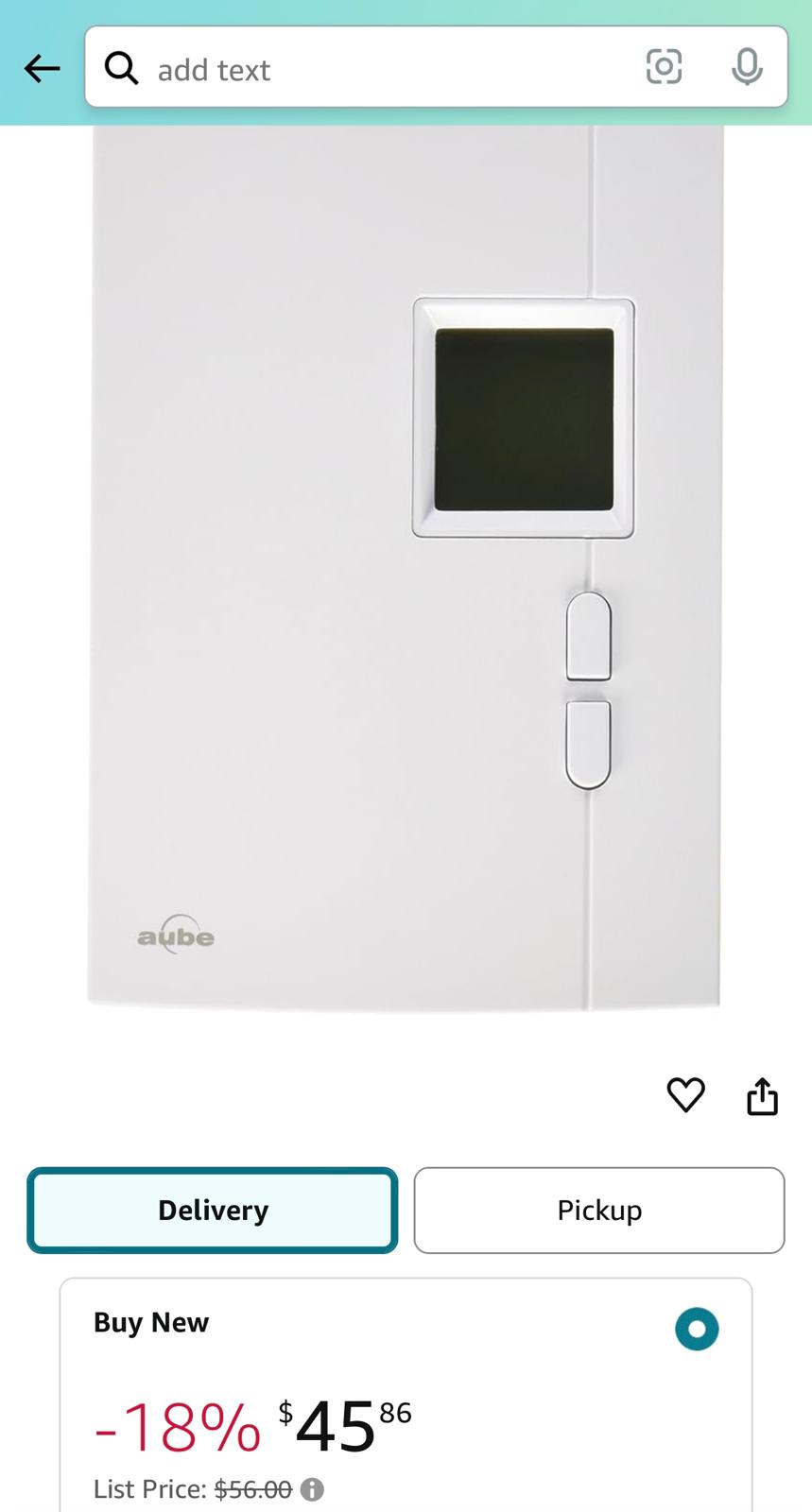Viewport: 812px width, 1512px height.
Task: Tap the info icon next to List Price
Action: point(312,1488)
